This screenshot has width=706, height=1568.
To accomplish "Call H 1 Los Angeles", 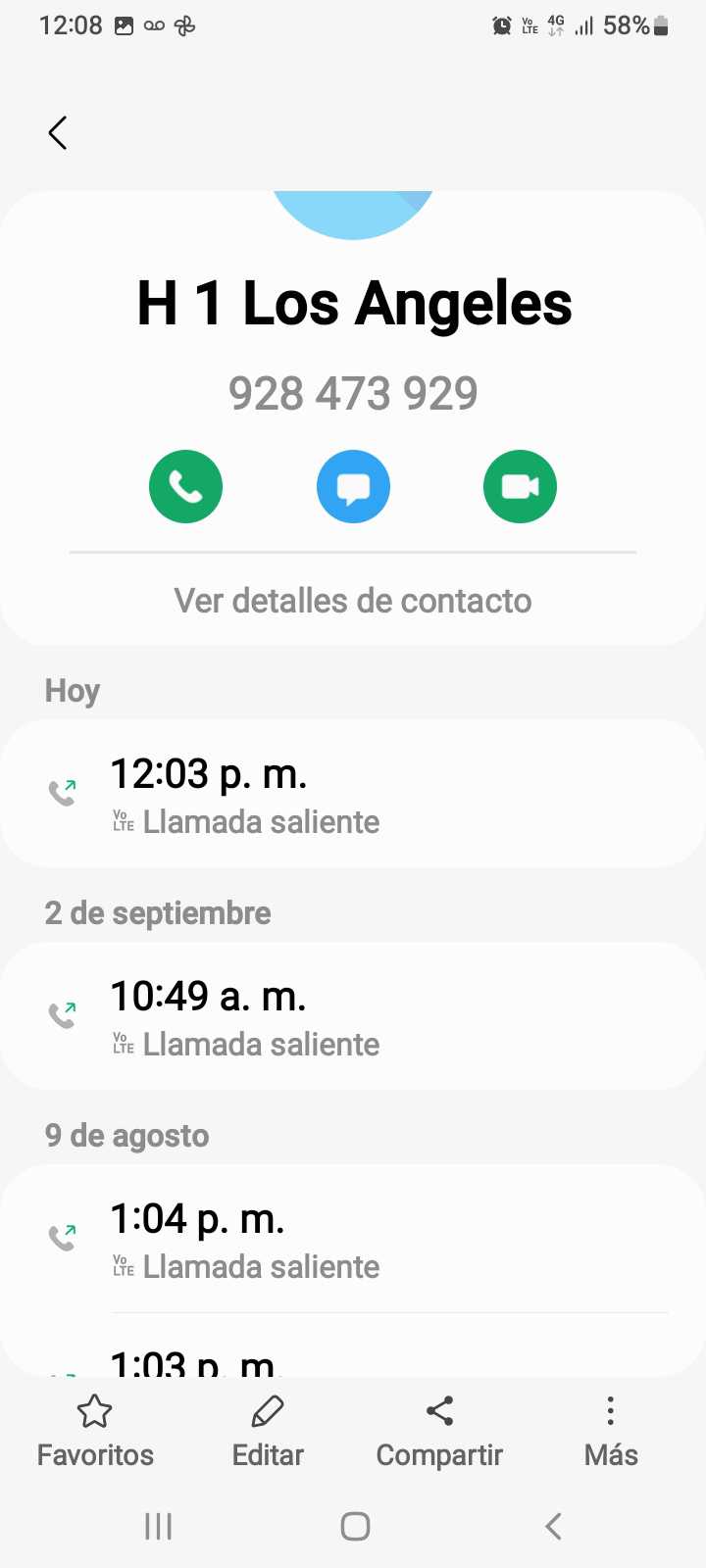I will (x=185, y=487).
